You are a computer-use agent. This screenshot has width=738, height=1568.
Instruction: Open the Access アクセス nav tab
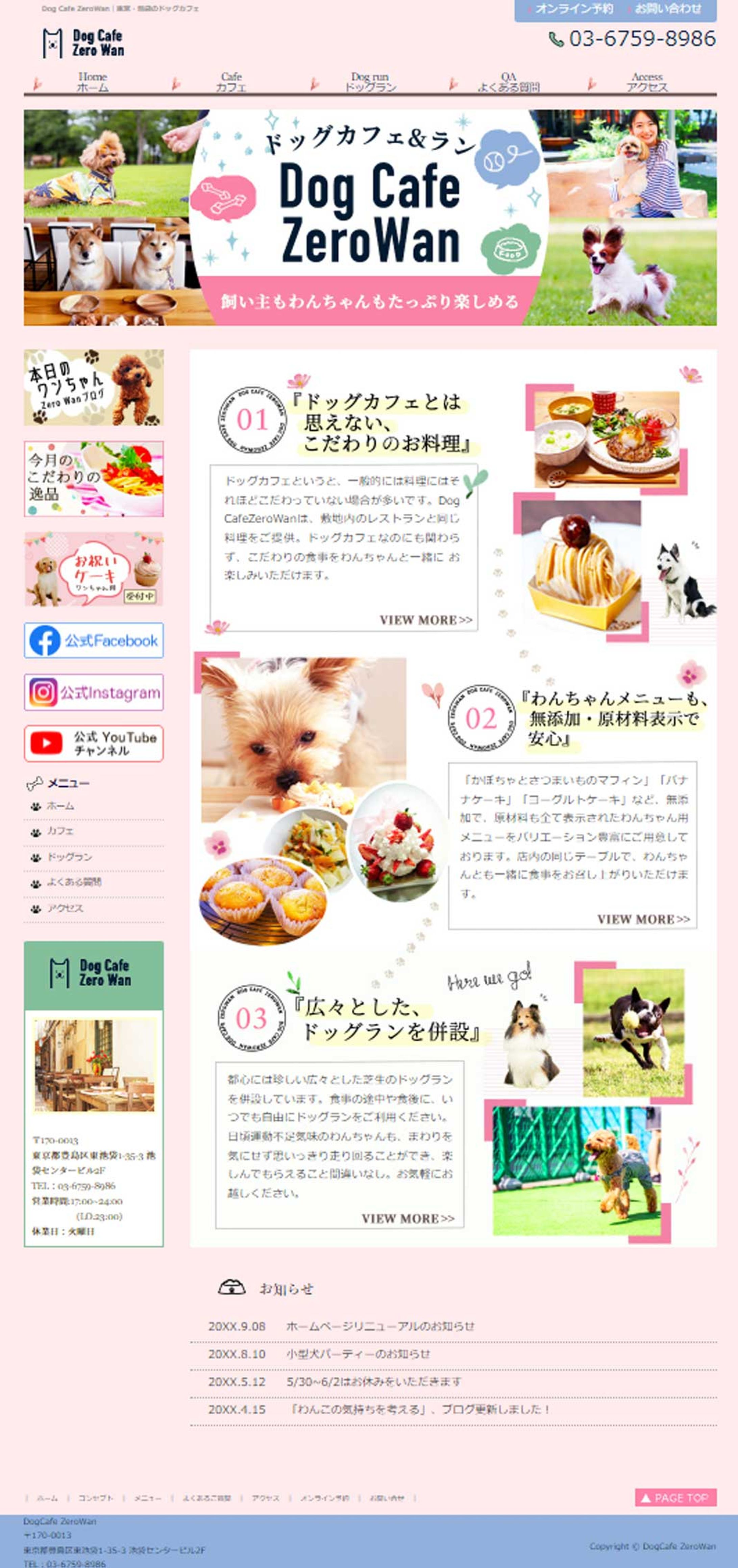(x=647, y=82)
